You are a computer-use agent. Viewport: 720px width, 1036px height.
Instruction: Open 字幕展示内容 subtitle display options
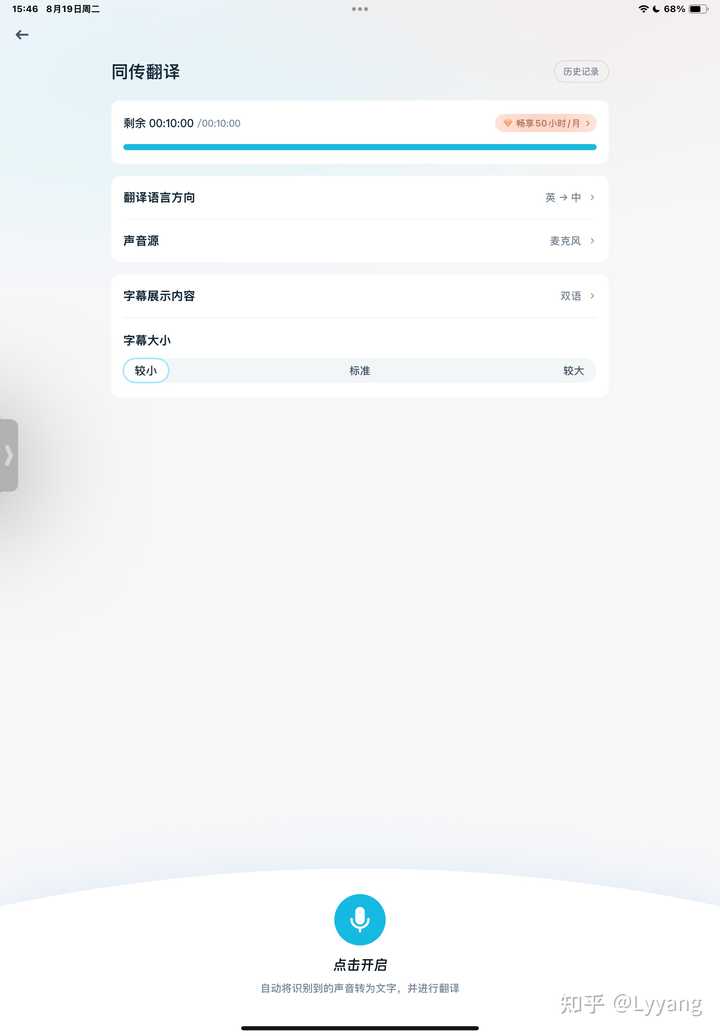[x=360, y=296]
